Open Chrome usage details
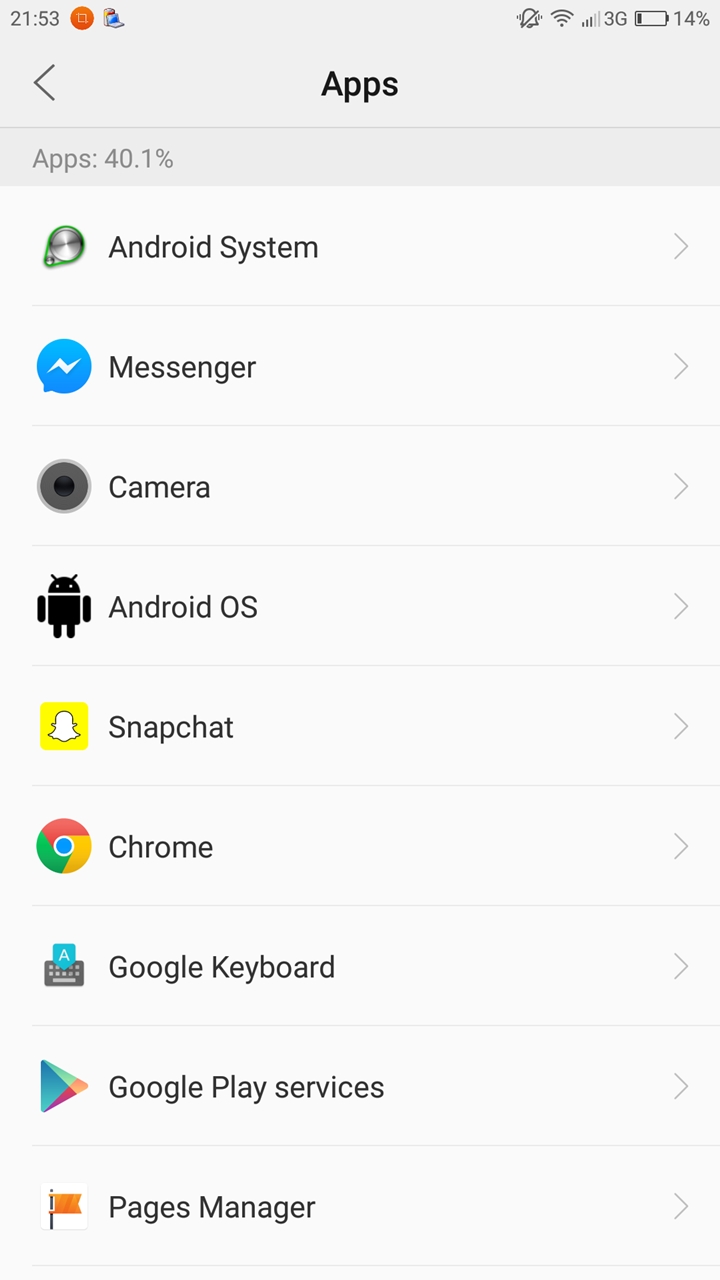The height and width of the screenshot is (1280, 720). [360, 847]
